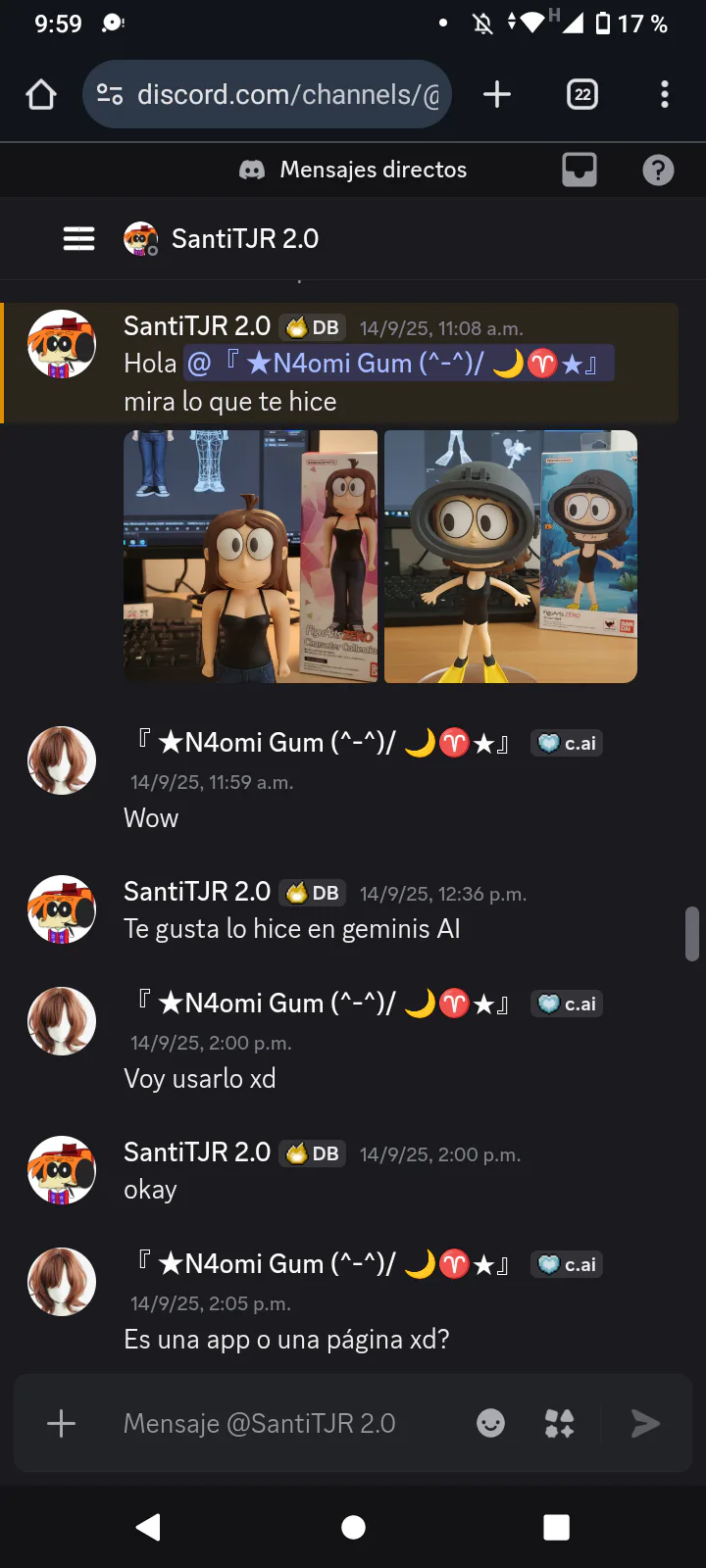Viewport: 706px width, 1568px height.
Task: Open the apps launcher icon
Action: tap(559, 1423)
